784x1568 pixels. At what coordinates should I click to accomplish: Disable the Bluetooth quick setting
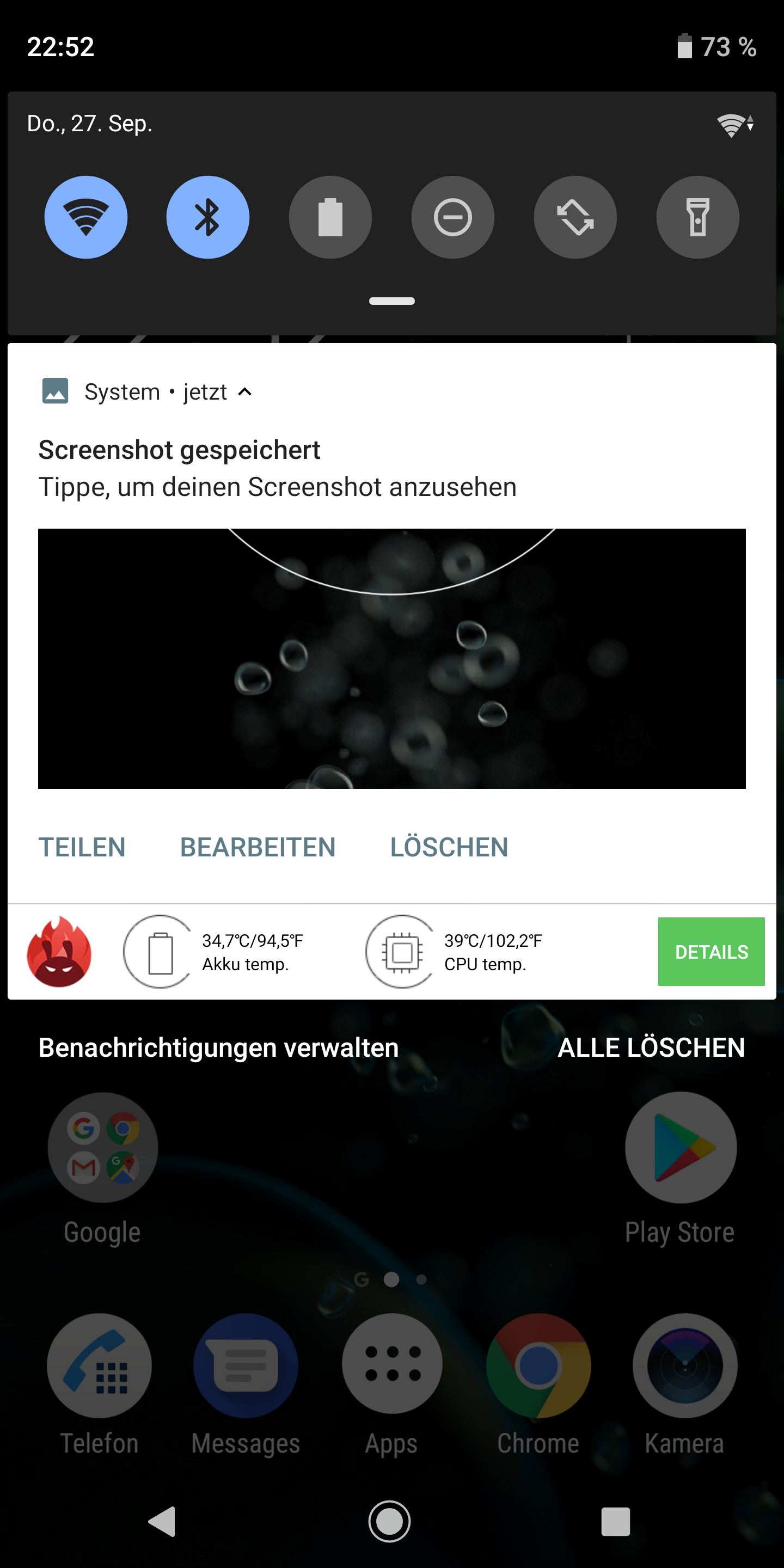(207, 217)
